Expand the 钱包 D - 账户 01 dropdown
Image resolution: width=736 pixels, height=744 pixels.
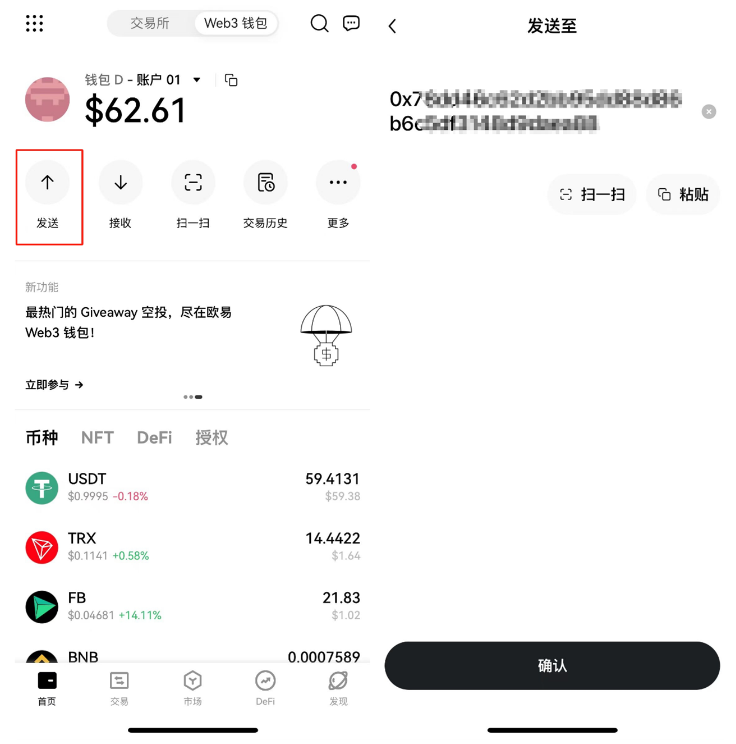coord(197,80)
